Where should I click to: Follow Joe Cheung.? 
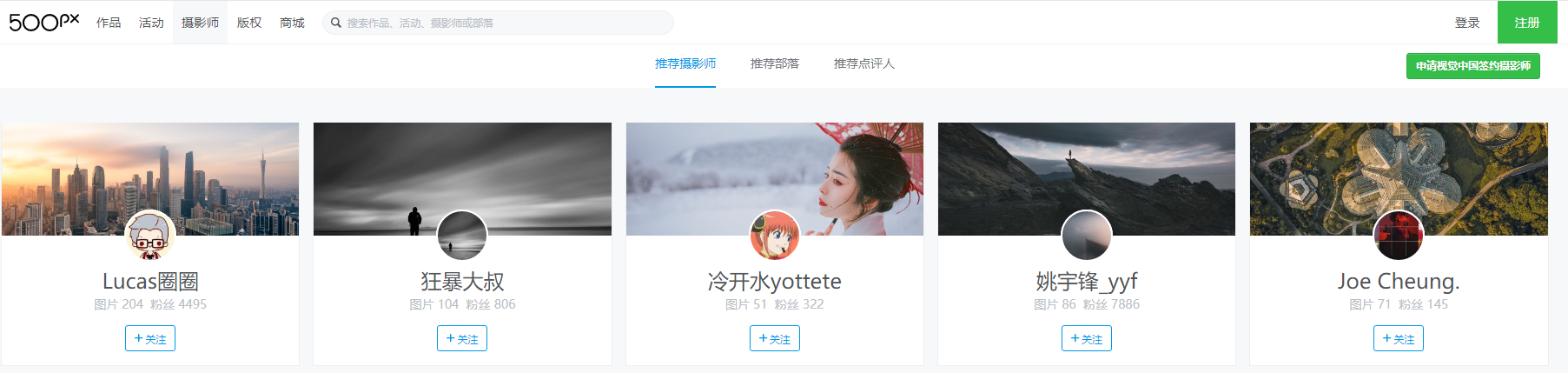[x=1398, y=338]
